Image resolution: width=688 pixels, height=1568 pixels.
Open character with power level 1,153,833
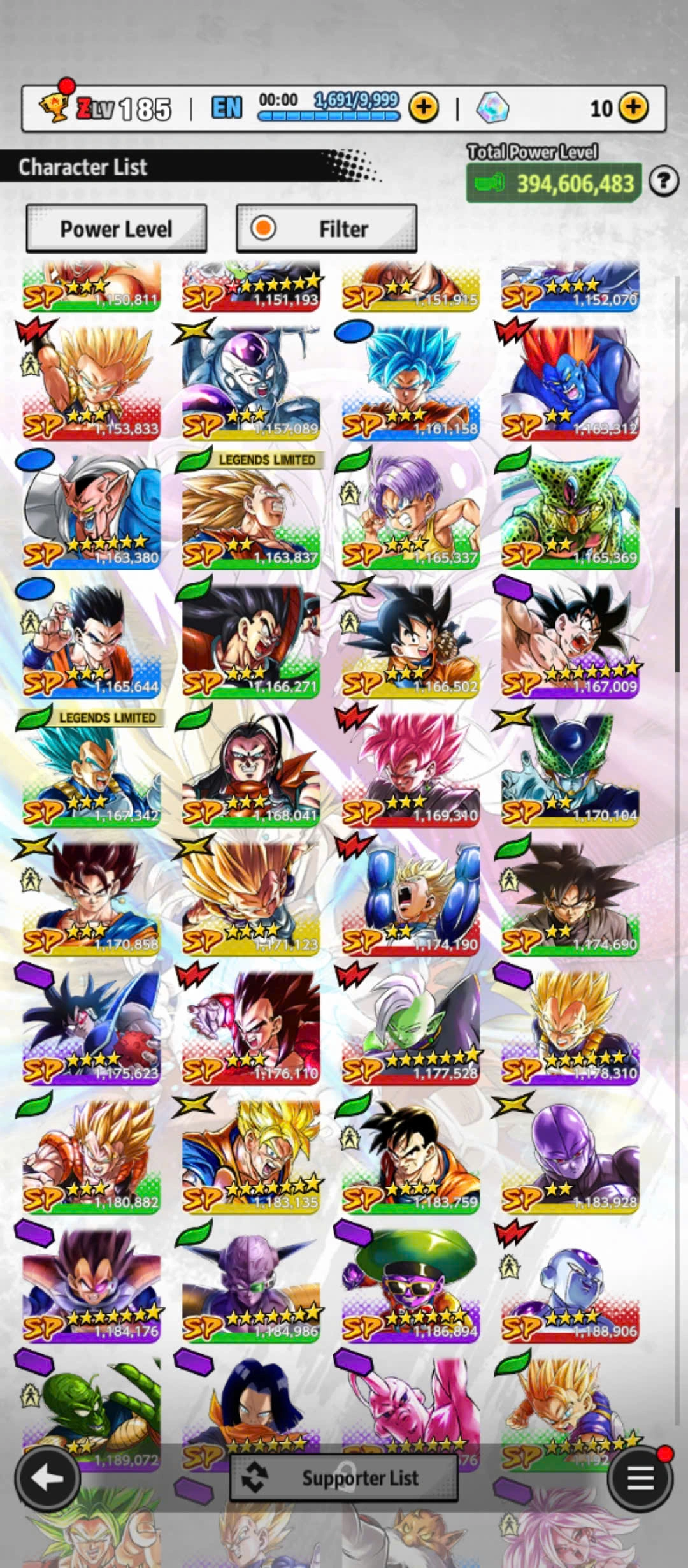92,381
